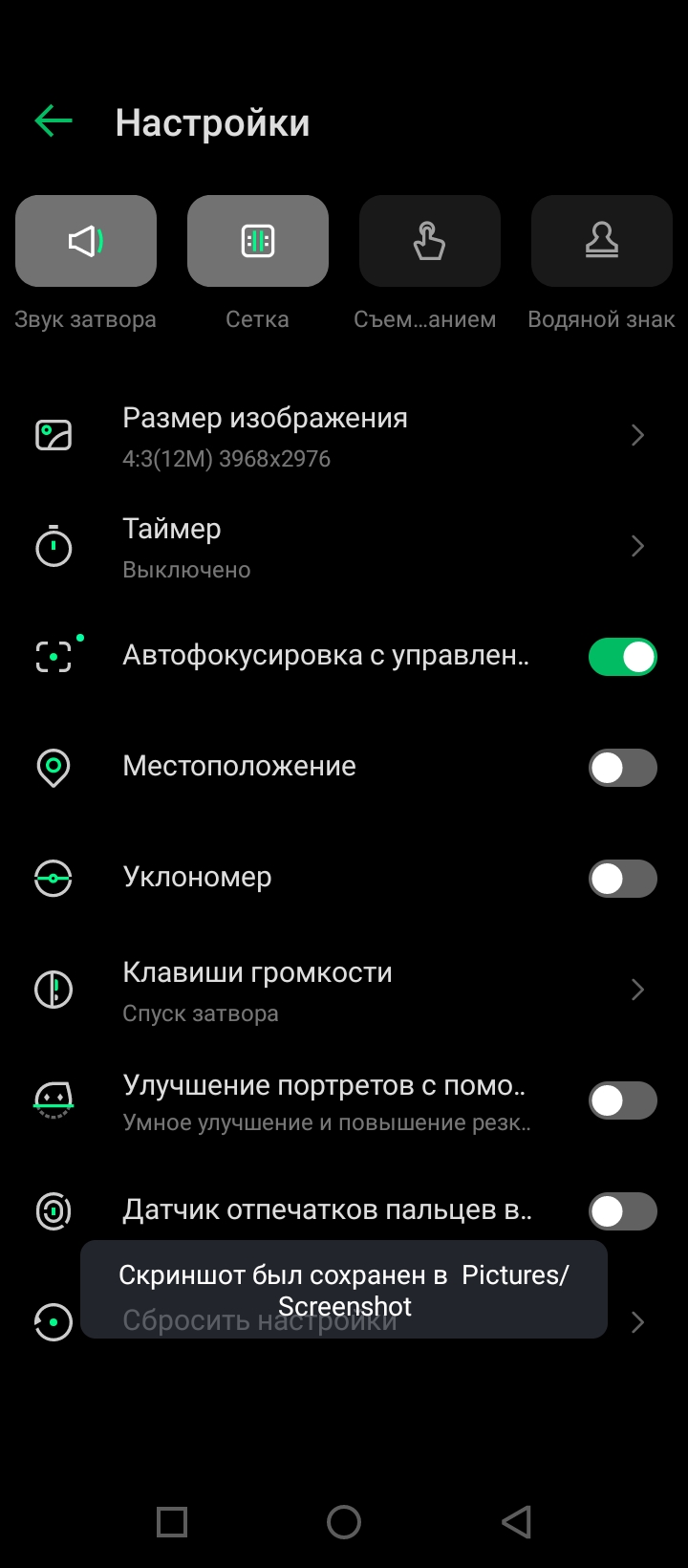Toggle the Сетка grid button
The image size is (688, 1568).
[x=258, y=241]
